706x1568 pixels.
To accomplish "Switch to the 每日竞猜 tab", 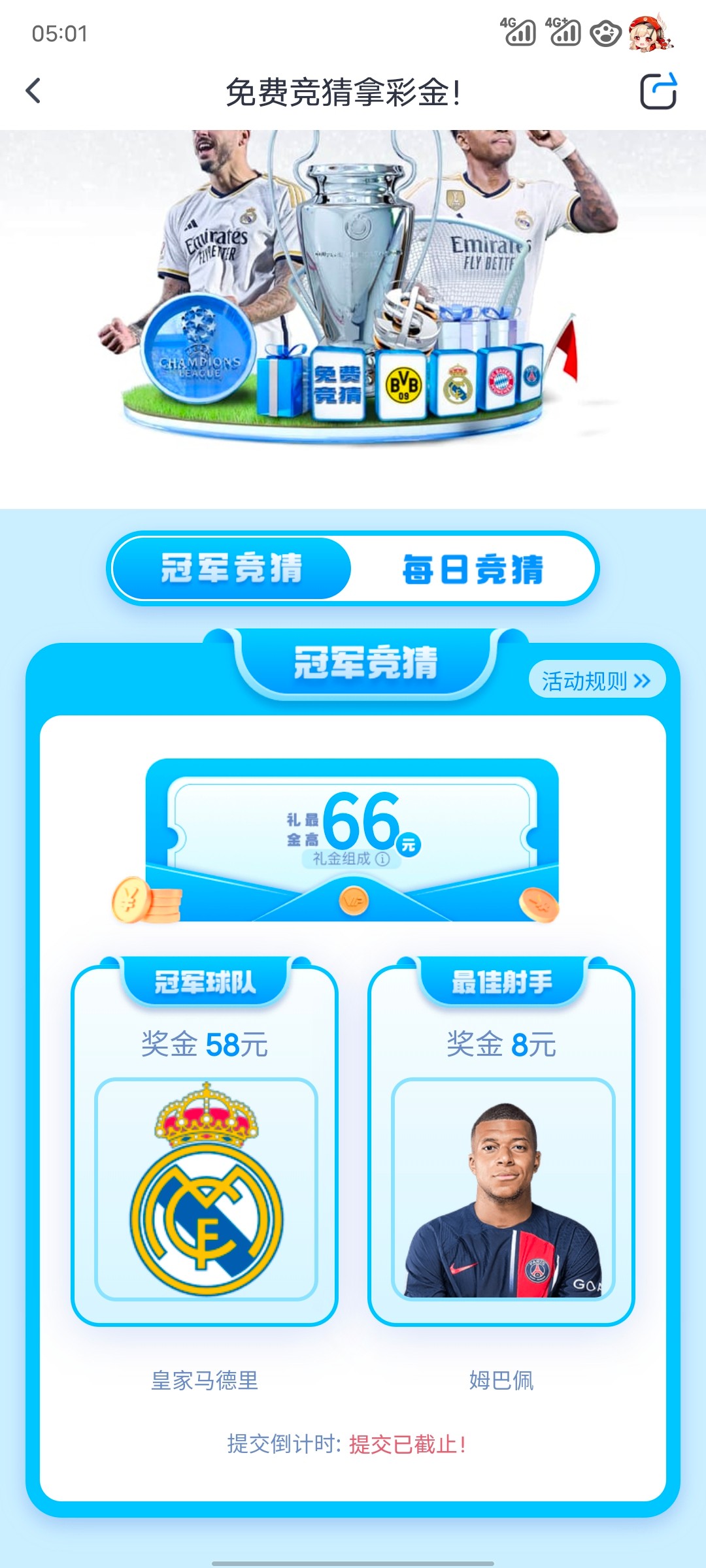I will point(473,568).
